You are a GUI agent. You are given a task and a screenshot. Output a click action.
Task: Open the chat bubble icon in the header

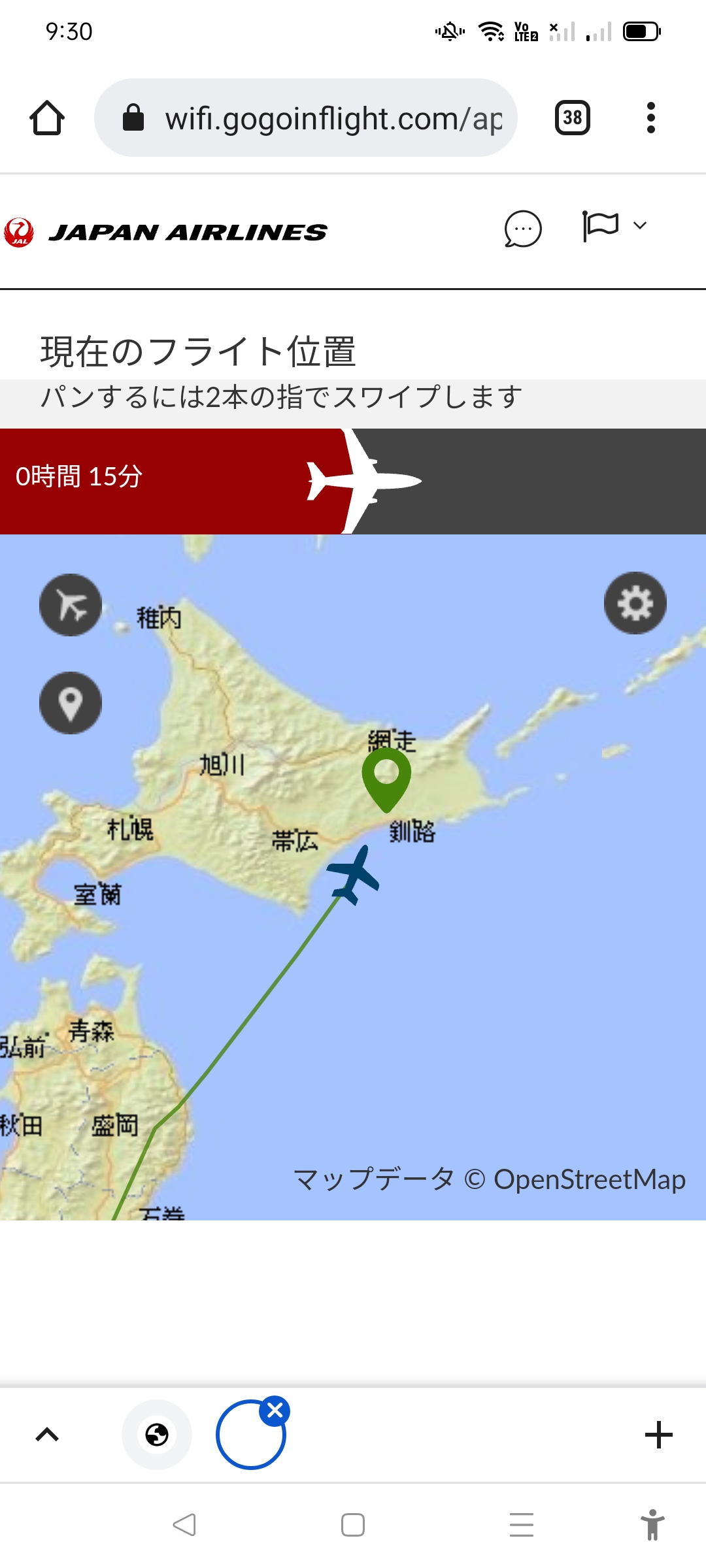tap(523, 229)
